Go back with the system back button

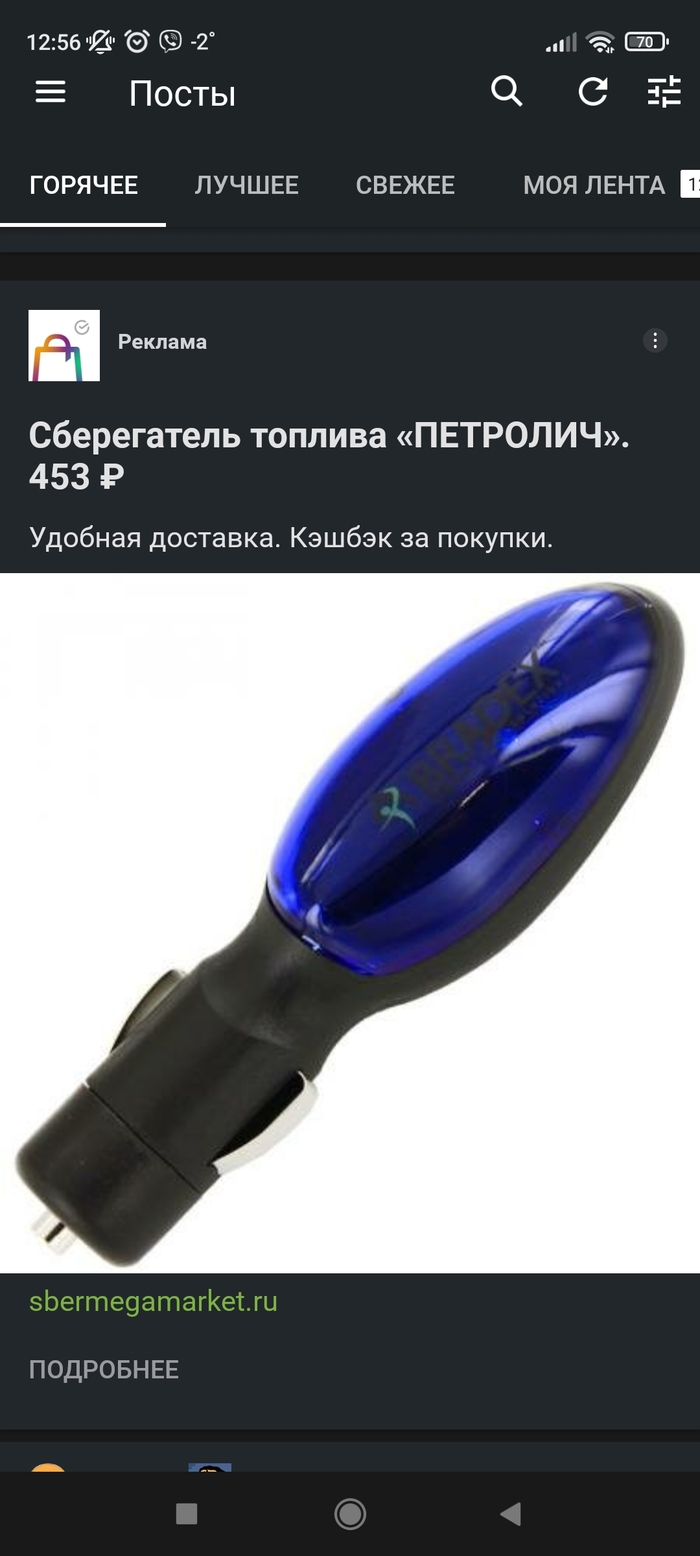click(511, 1514)
